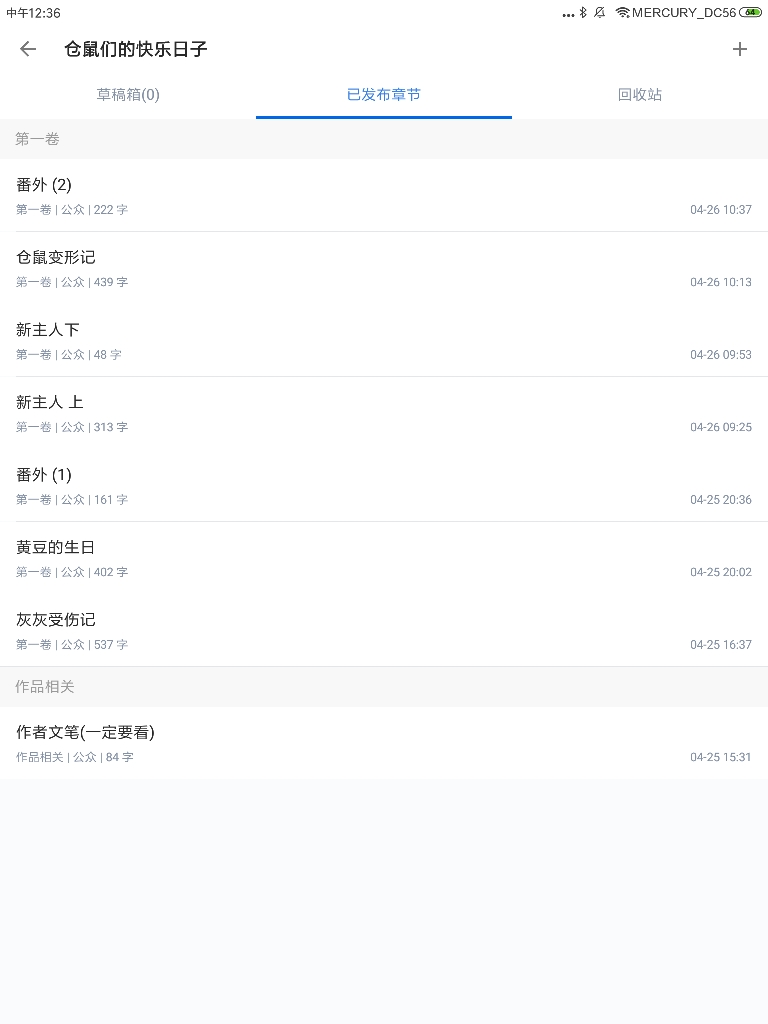Switch to the 草稿箱(0) tab
Viewport: 768px width, 1024px height.
pos(128,95)
